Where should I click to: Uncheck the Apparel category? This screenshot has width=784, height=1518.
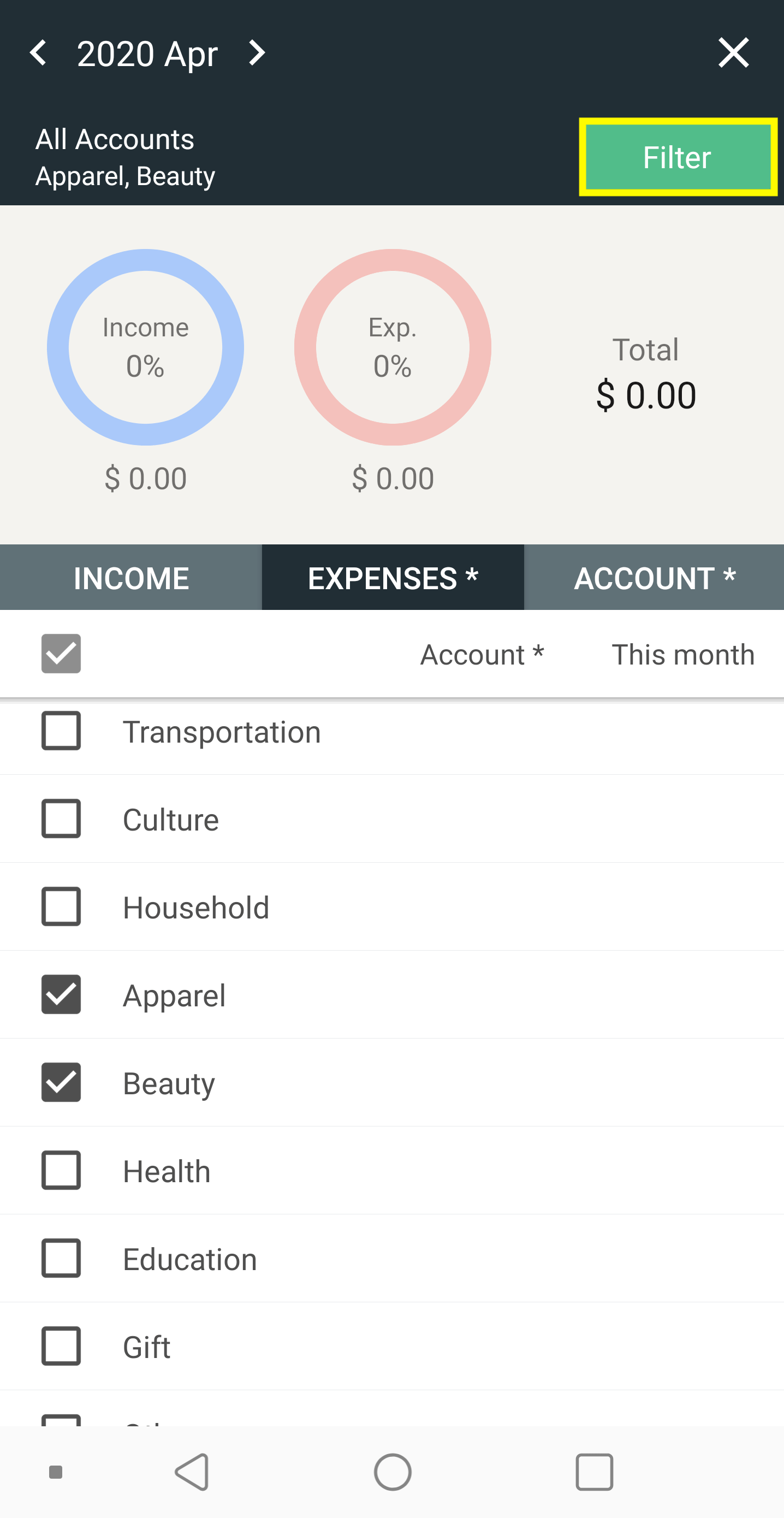61,994
